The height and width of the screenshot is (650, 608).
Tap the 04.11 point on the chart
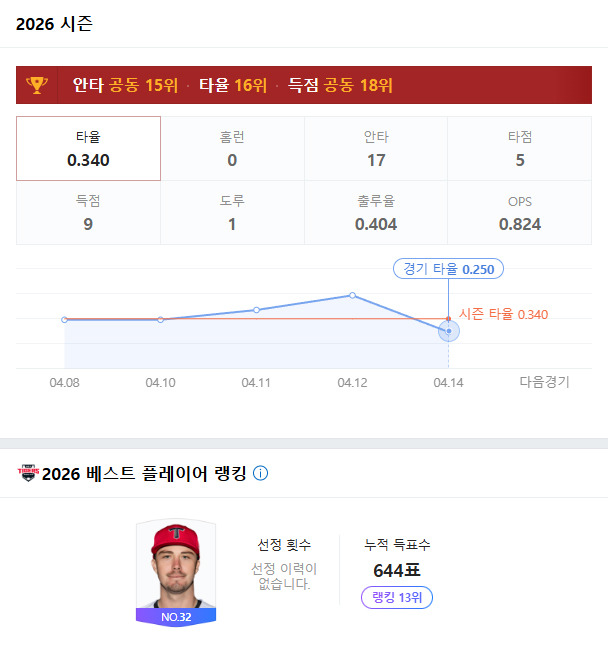point(257,310)
